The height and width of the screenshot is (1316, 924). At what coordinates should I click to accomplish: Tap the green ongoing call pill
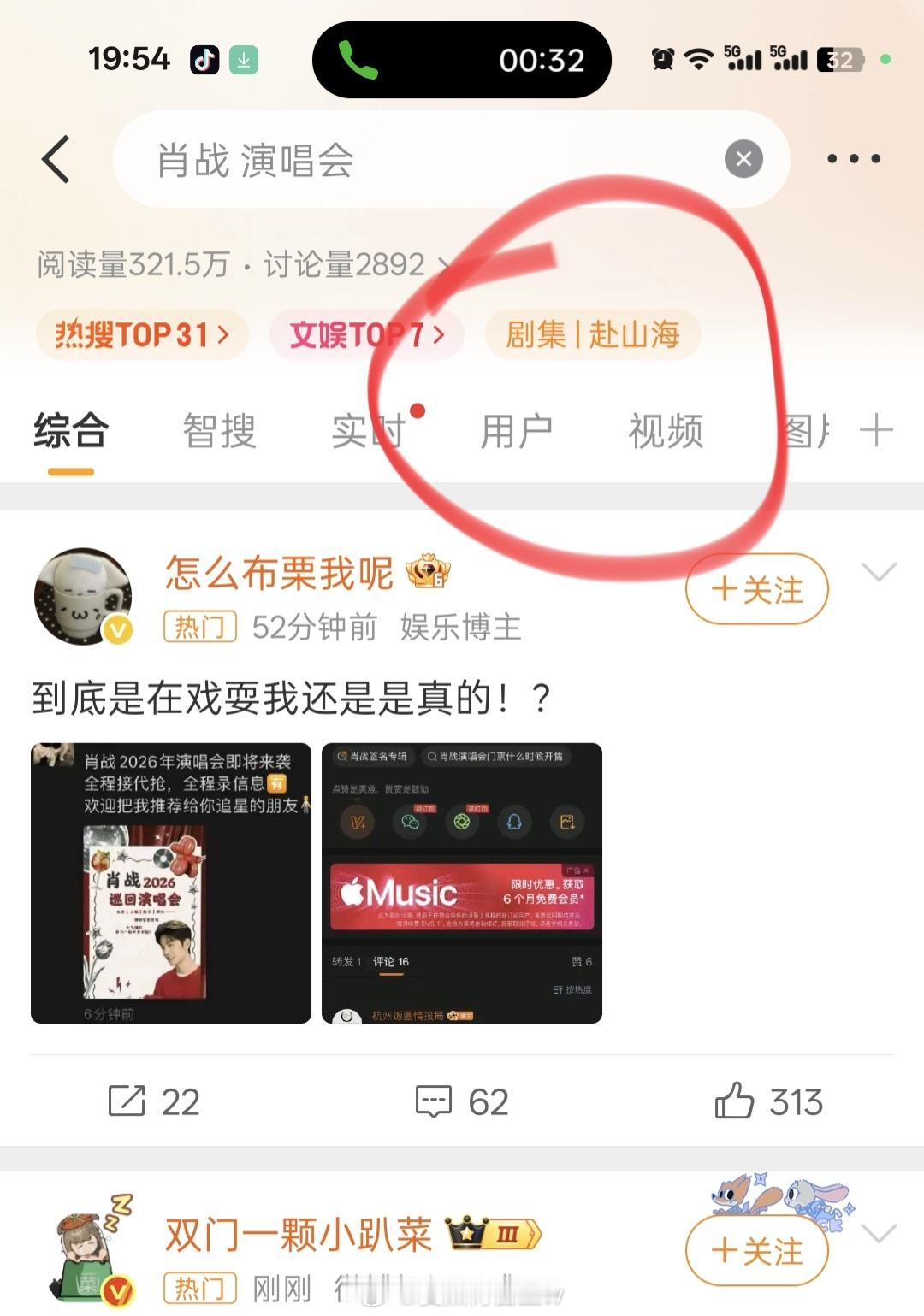point(462,61)
